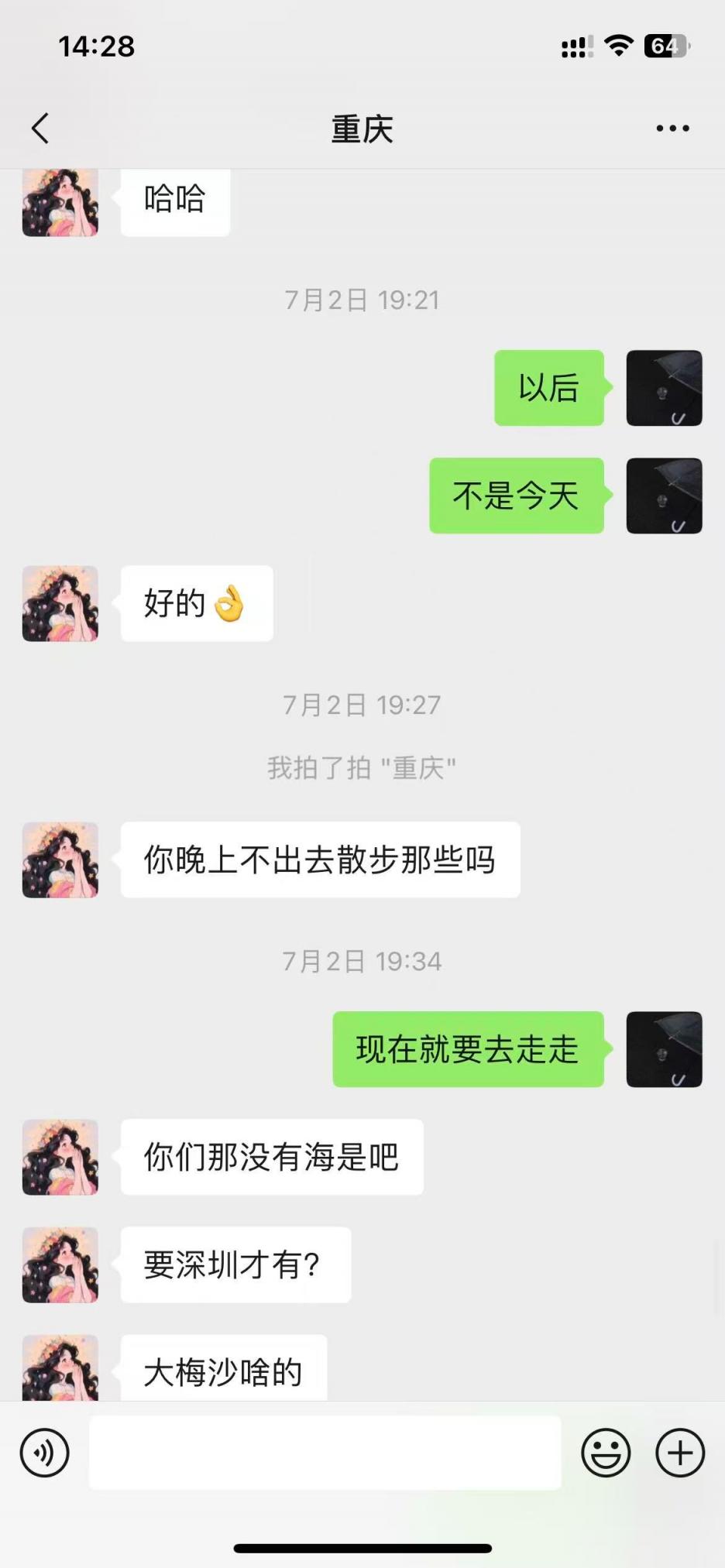The height and width of the screenshot is (1568, 725).
Task: Open the chat options three-dot menu
Action: (x=672, y=129)
